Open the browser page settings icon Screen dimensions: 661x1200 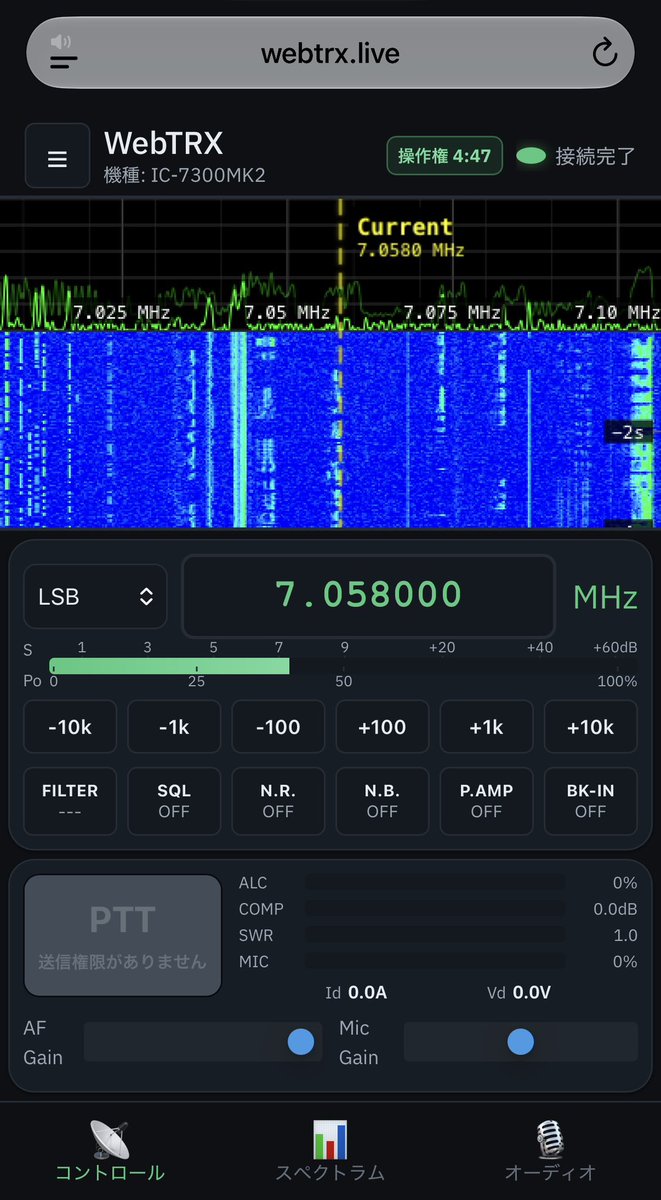[63, 53]
